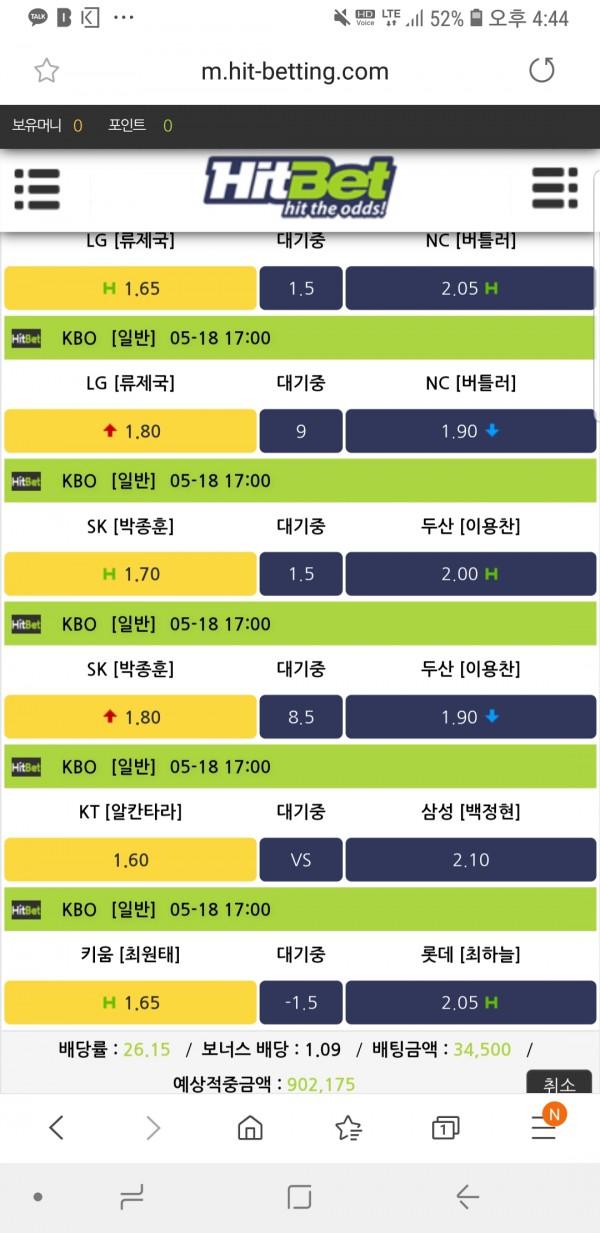Pick NC handicap odds 2.05

point(470,288)
